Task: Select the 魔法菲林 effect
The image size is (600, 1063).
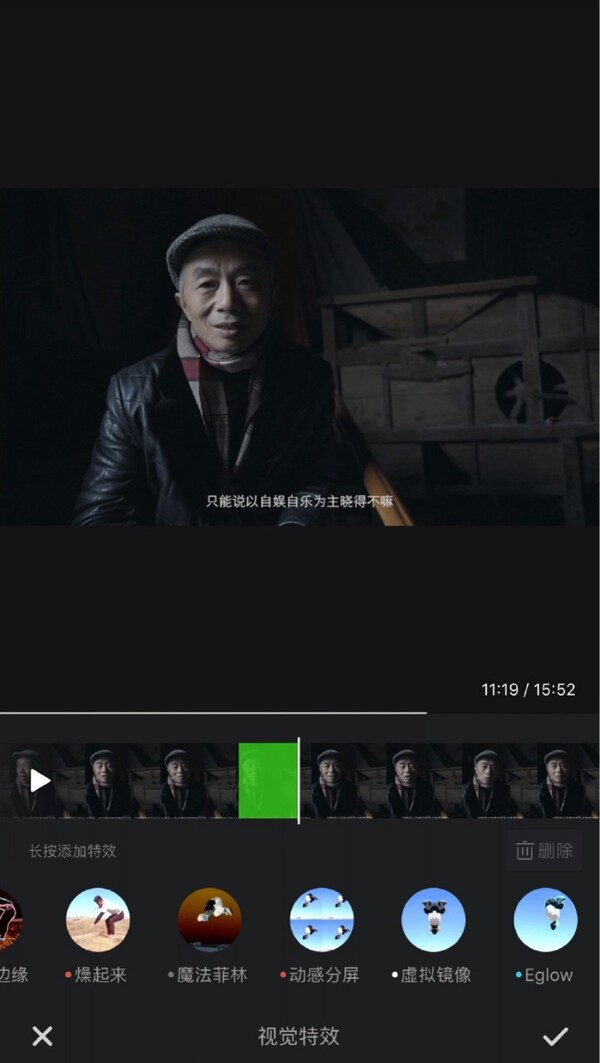Action: [210, 920]
